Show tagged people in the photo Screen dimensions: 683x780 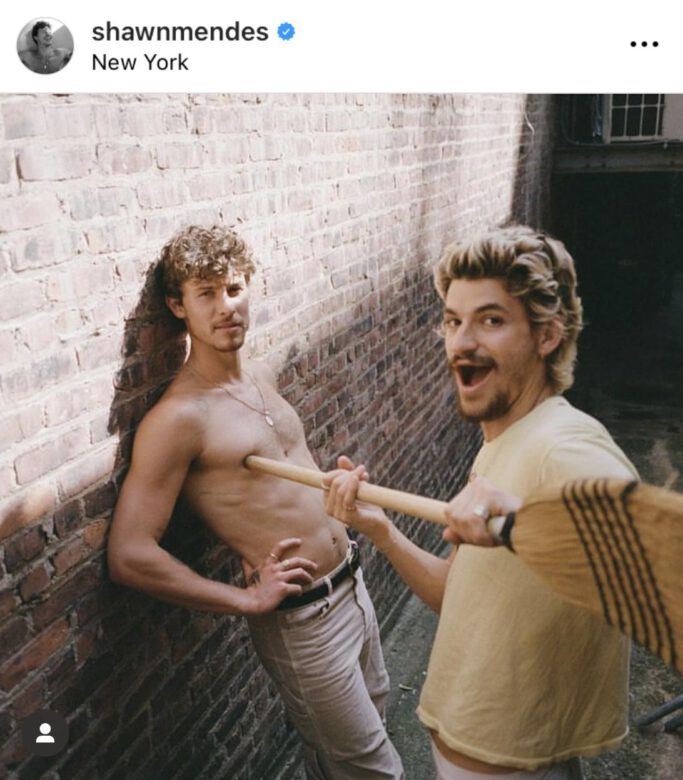[x=45, y=733]
